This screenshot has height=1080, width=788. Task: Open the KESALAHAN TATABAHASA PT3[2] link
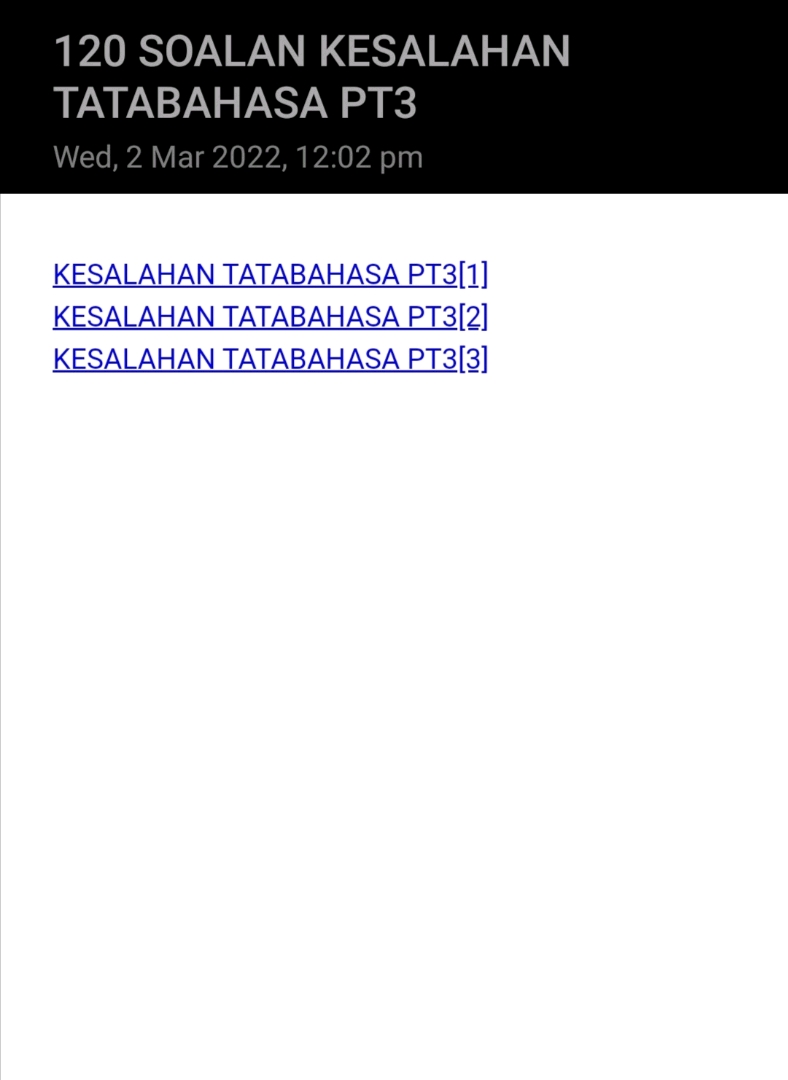click(x=270, y=316)
